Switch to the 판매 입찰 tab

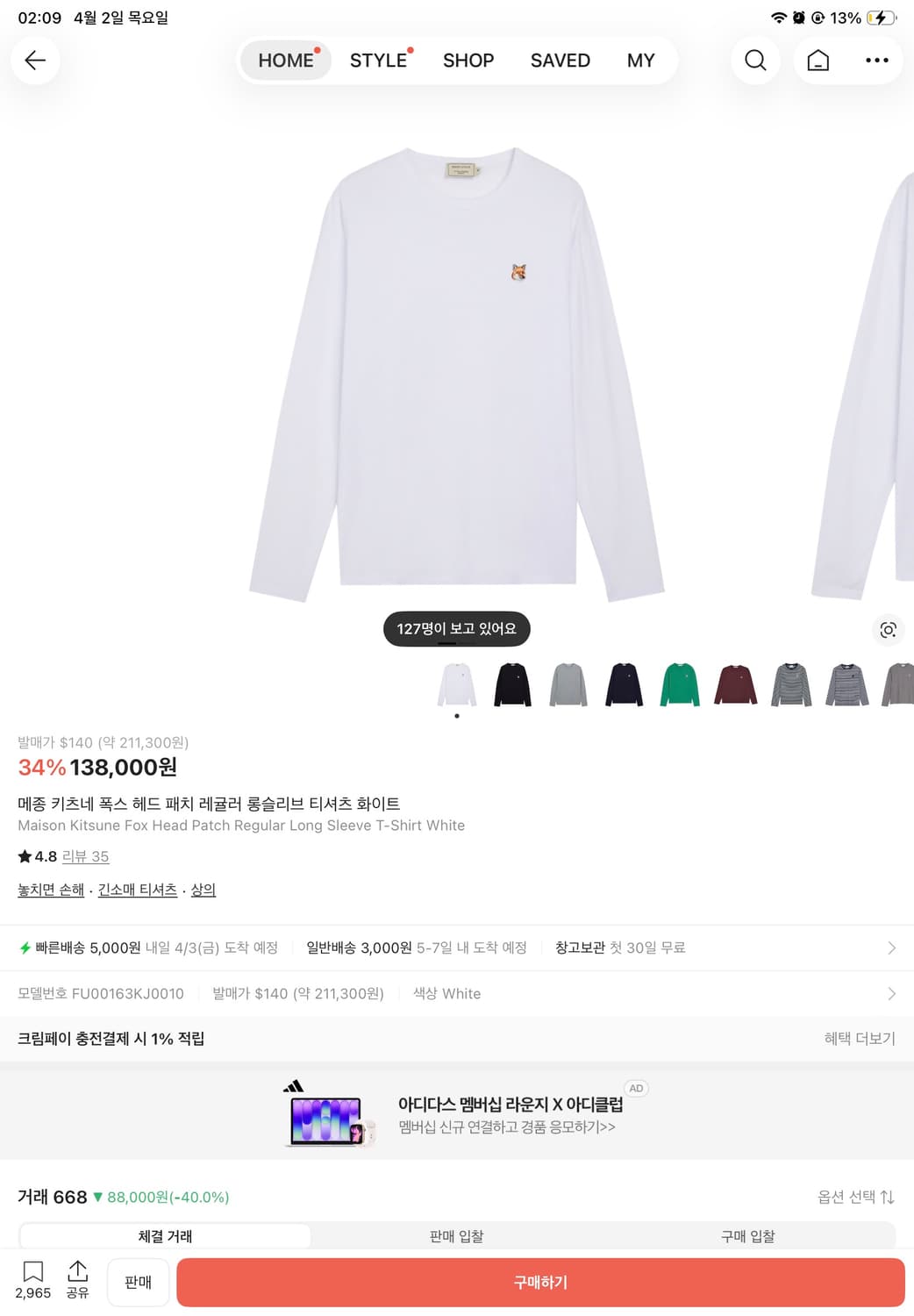[455, 1236]
